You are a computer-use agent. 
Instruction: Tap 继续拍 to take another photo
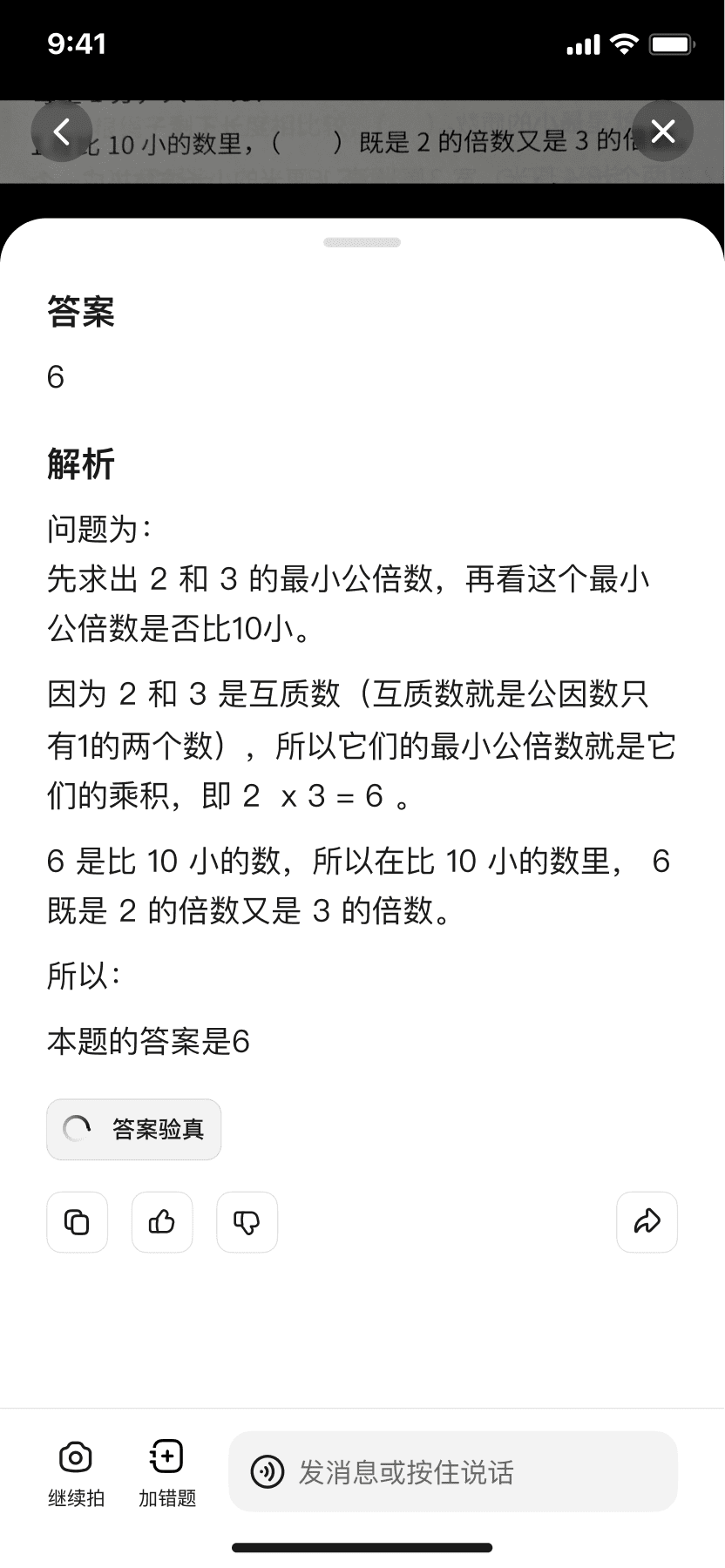(x=76, y=1473)
